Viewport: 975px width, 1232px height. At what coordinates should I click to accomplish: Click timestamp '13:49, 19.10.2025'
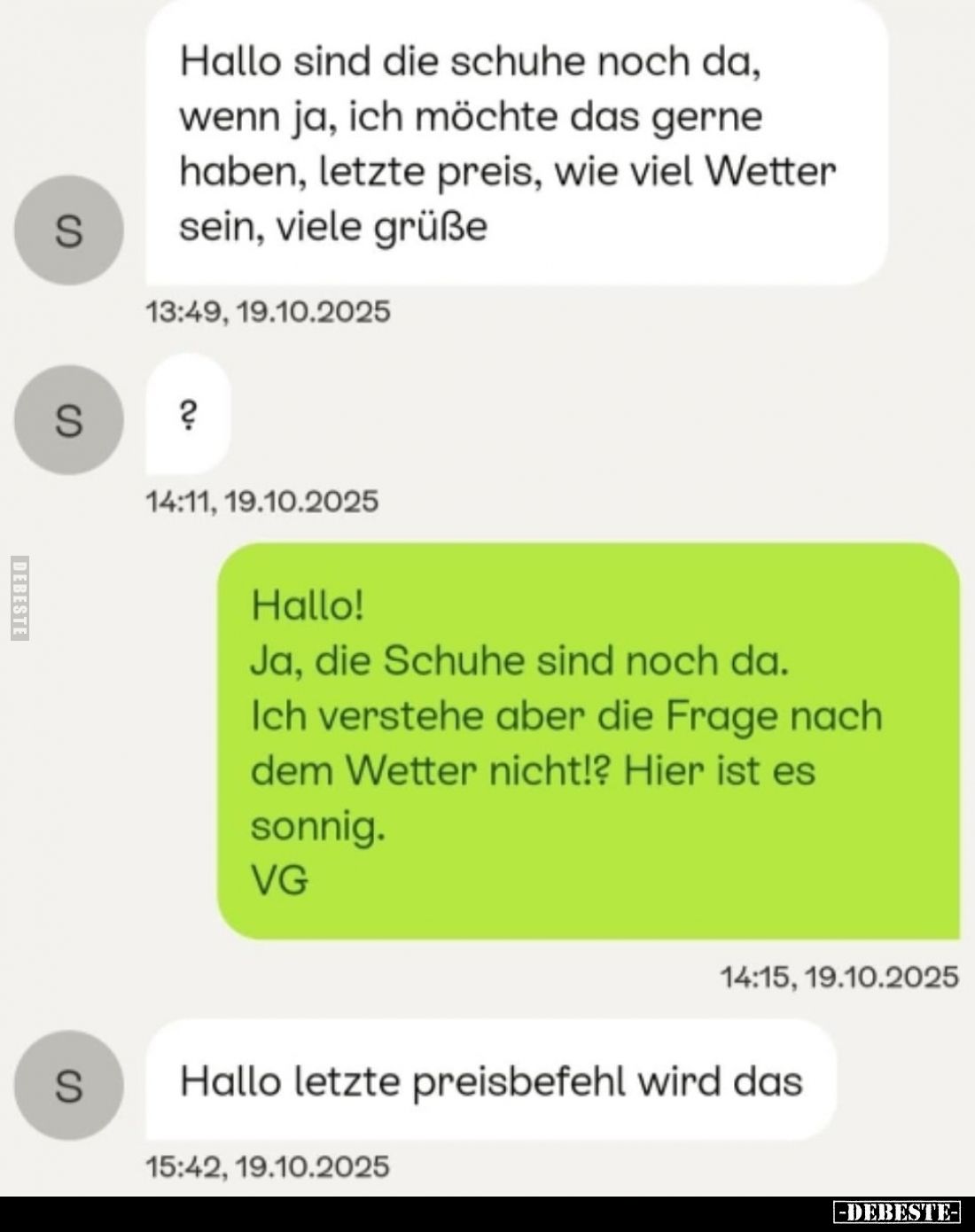tap(266, 311)
